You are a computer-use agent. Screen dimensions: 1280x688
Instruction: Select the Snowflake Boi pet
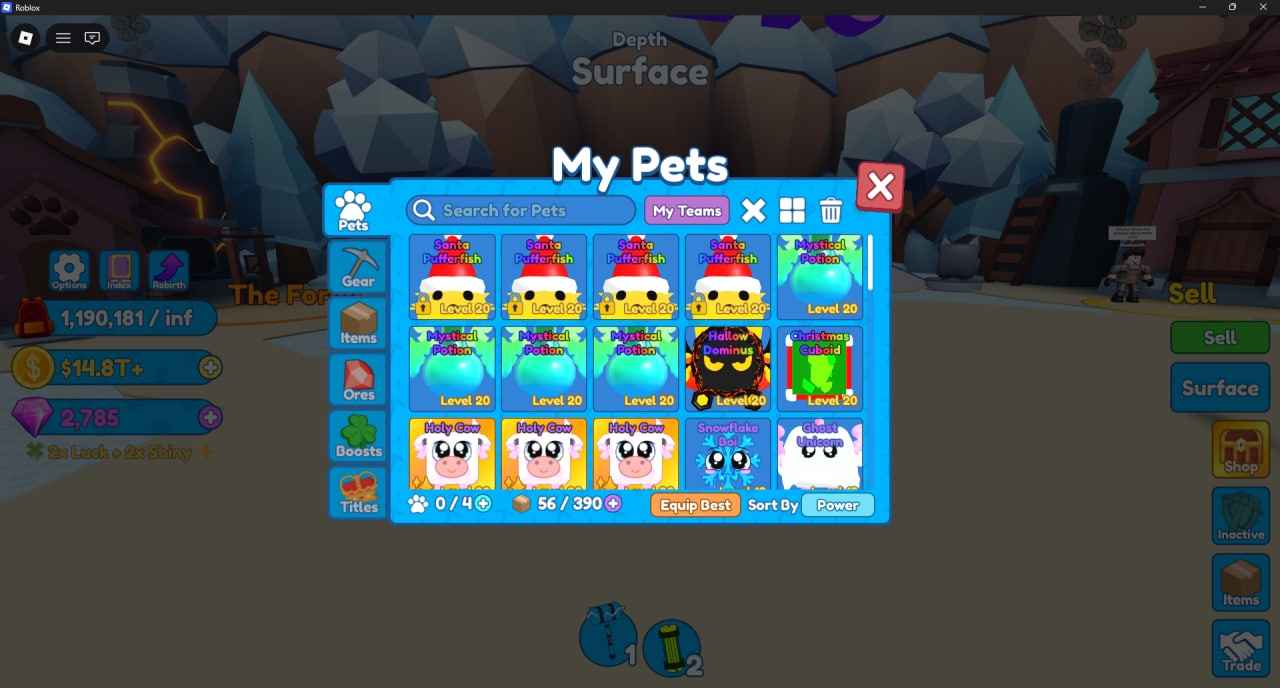[727, 455]
